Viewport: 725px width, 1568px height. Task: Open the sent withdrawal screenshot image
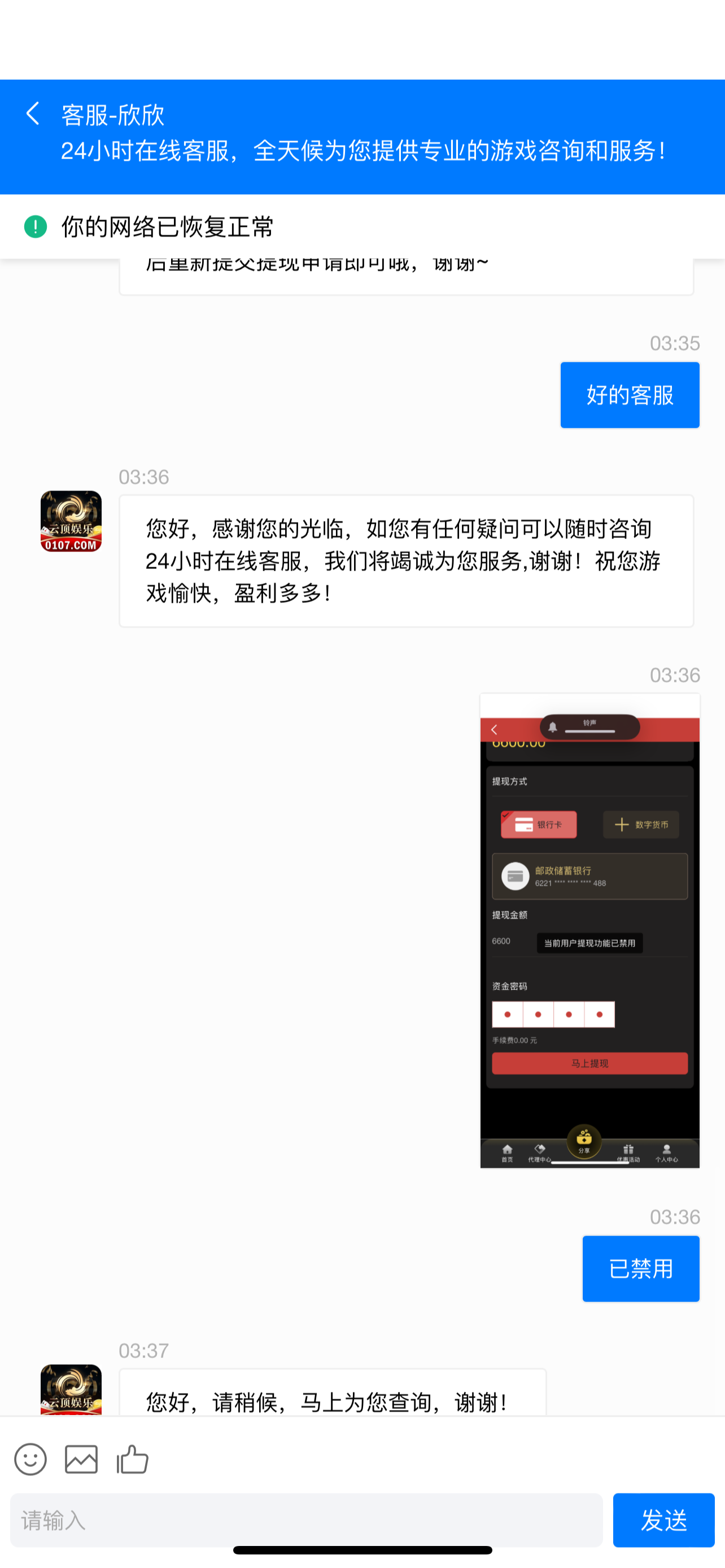pyautogui.click(x=589, y=930)
